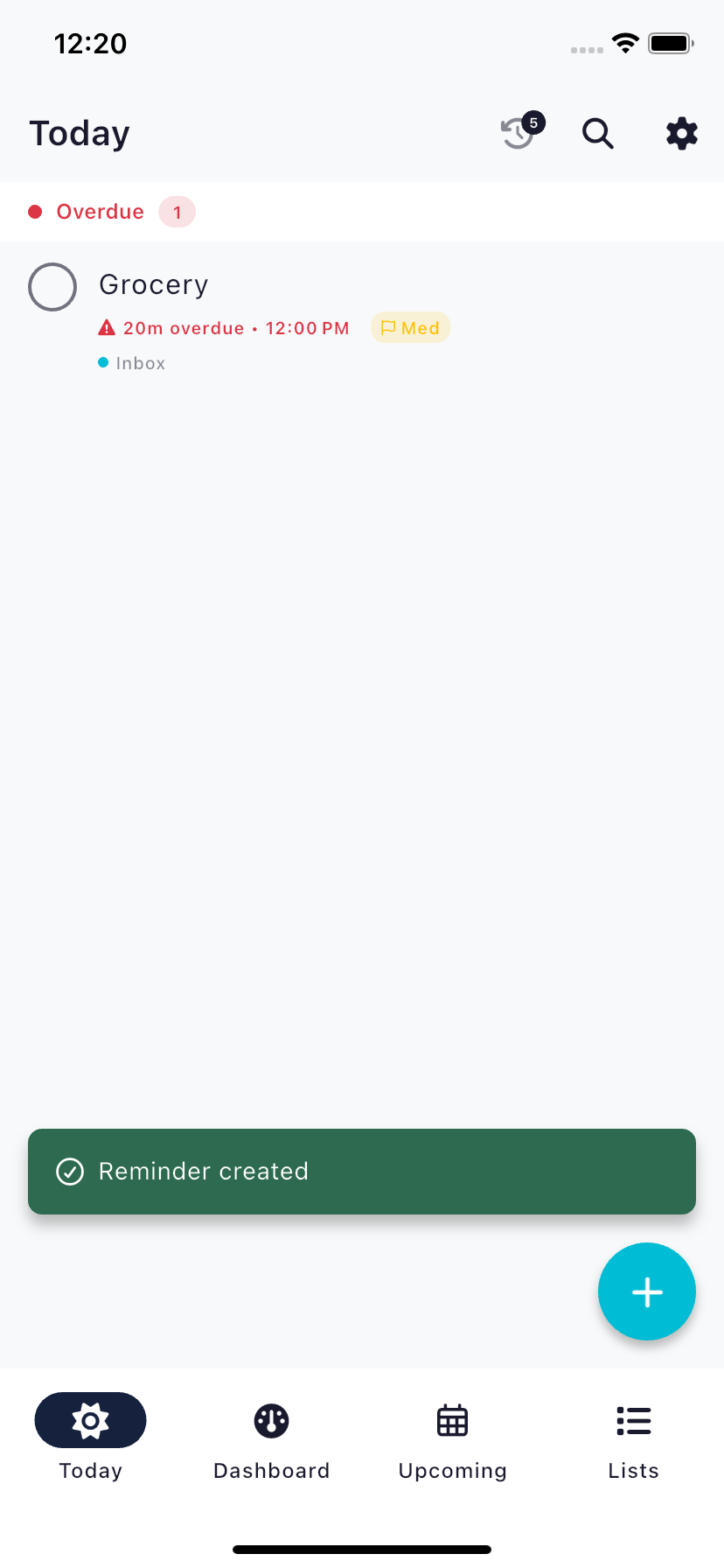Mark the Grocery reminder as complete
The height and width of the screenshot is (1568, 724).
coord(52,287)
